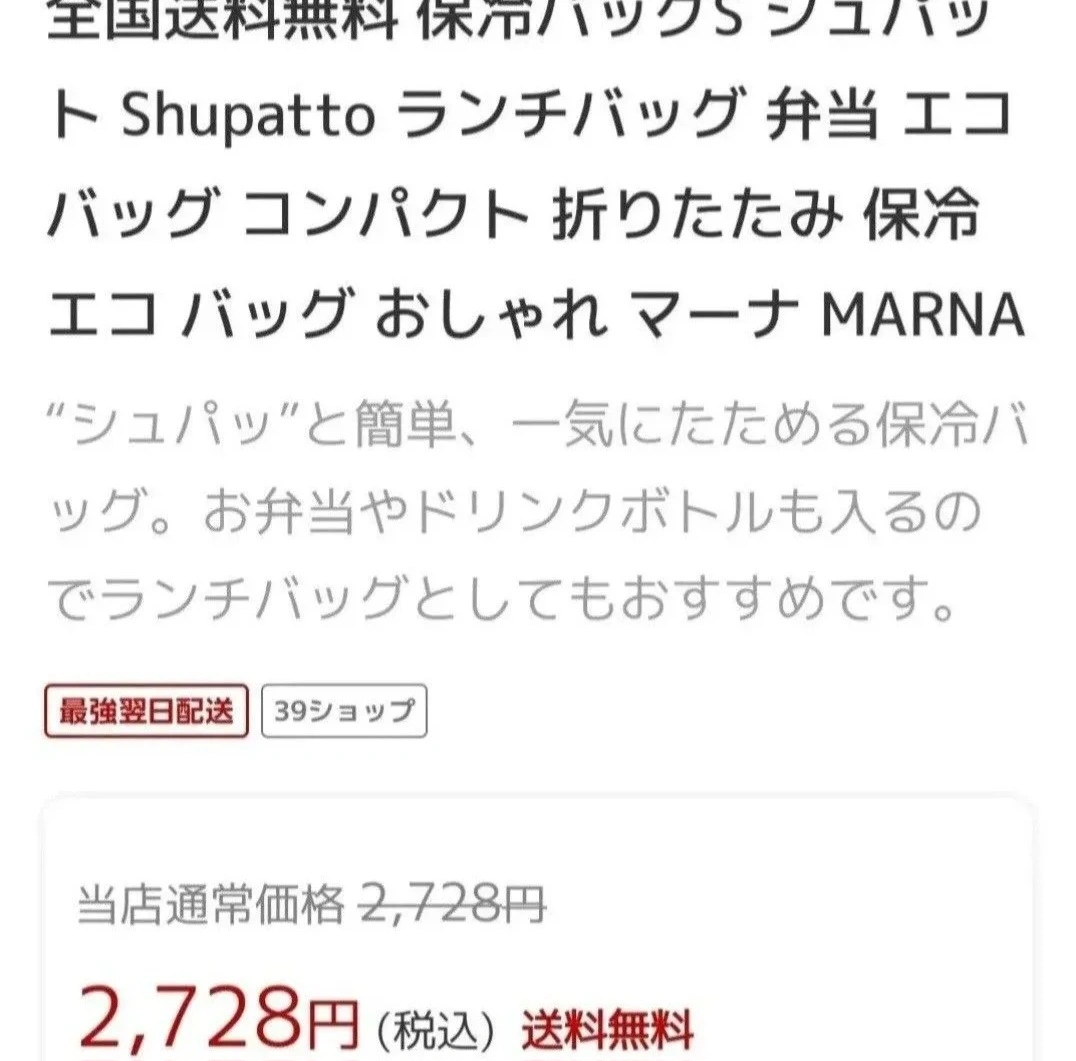The image size is (1076, 1061).
Task: Tap the 最強翌日配送 delivery badge
Action: point(146,711)
